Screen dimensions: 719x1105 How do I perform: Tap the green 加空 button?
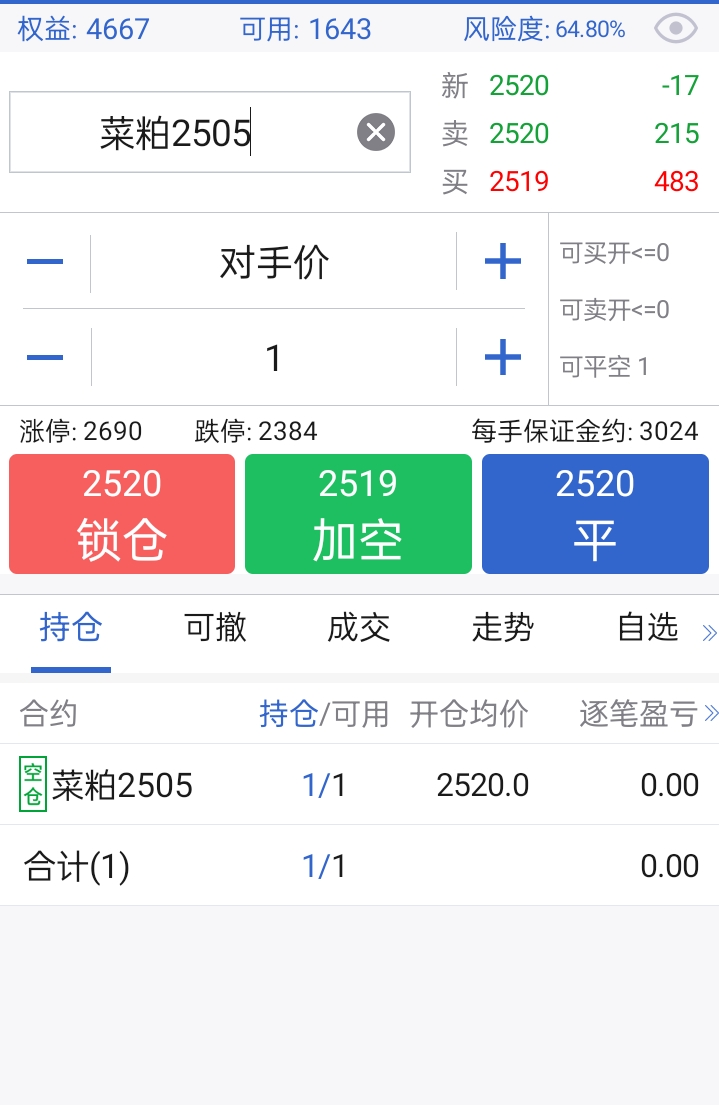tap(358, 514)
